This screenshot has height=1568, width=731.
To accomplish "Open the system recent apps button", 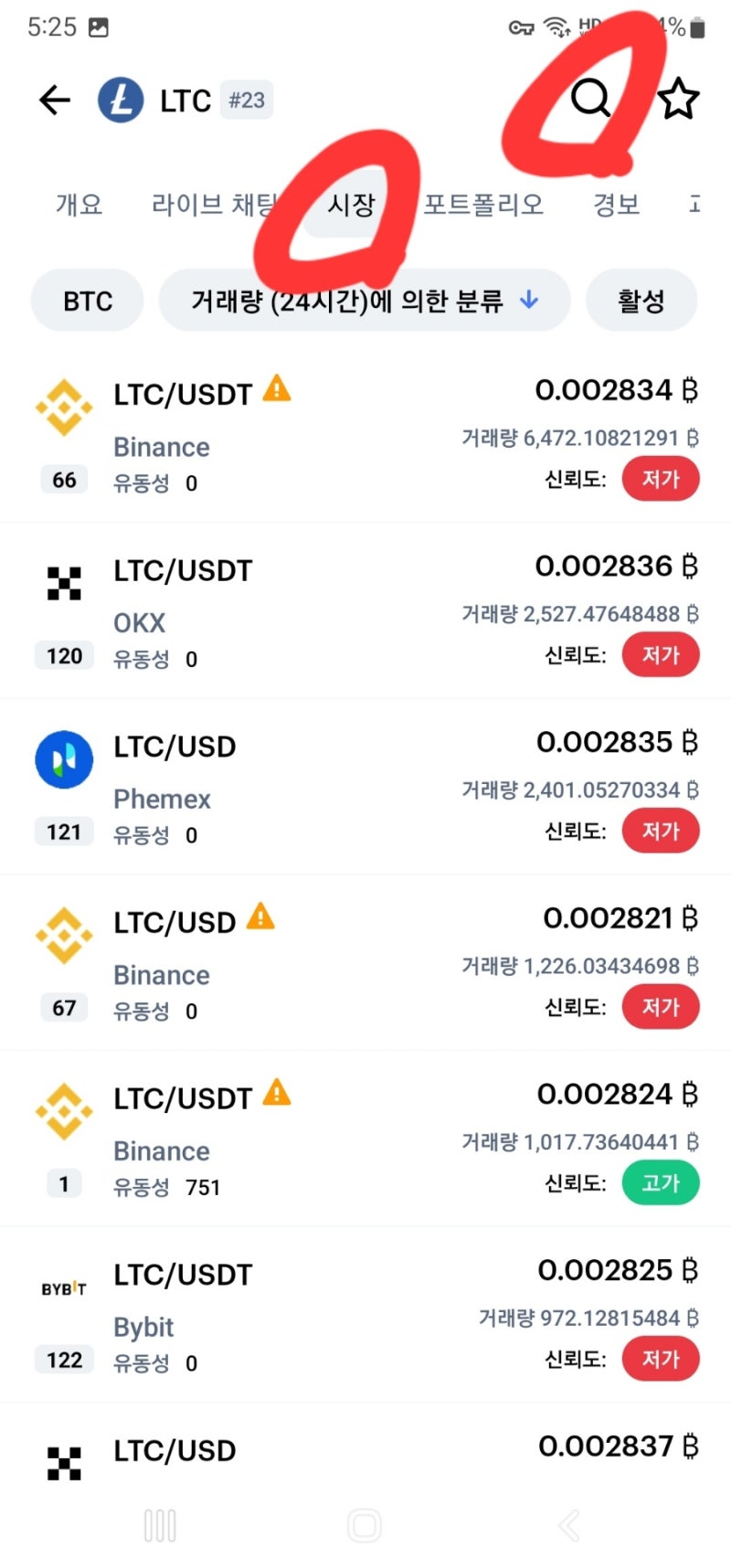I will pos(160,1525).
